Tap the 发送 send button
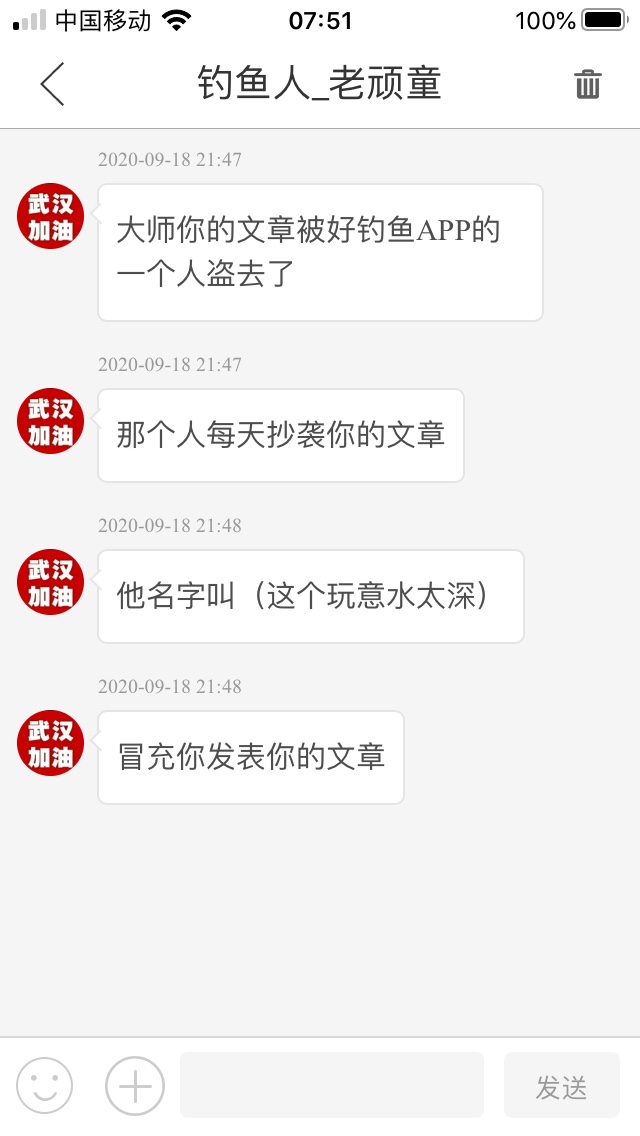This screenshot has height=1136, width=640. coord(561,1086)
